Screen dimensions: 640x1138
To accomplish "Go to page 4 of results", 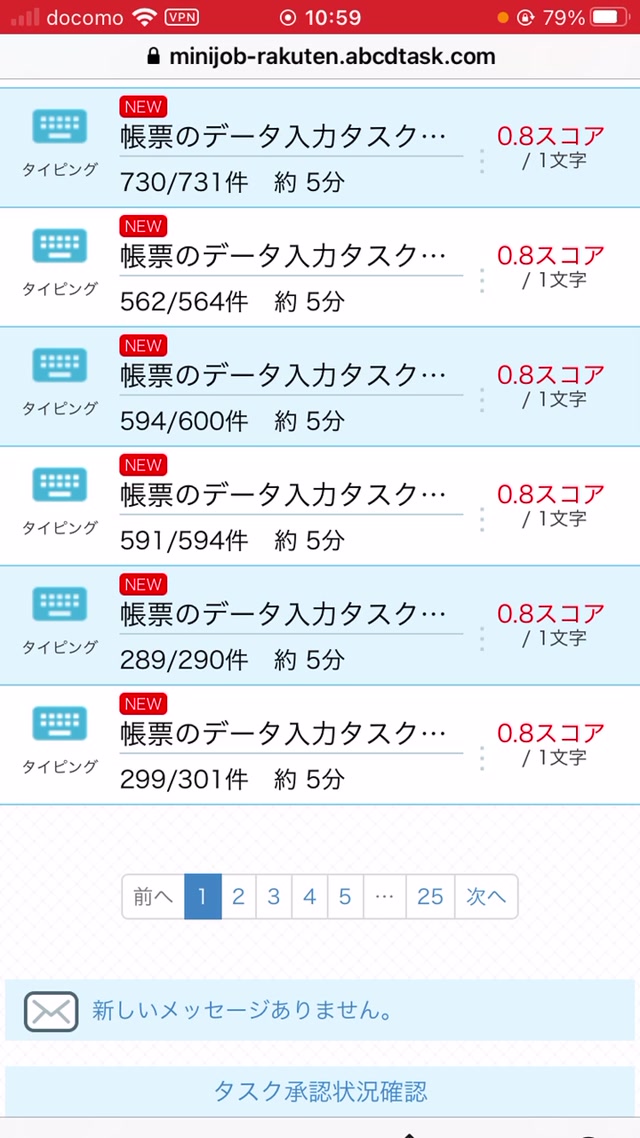I will click(x=310, y=897).
